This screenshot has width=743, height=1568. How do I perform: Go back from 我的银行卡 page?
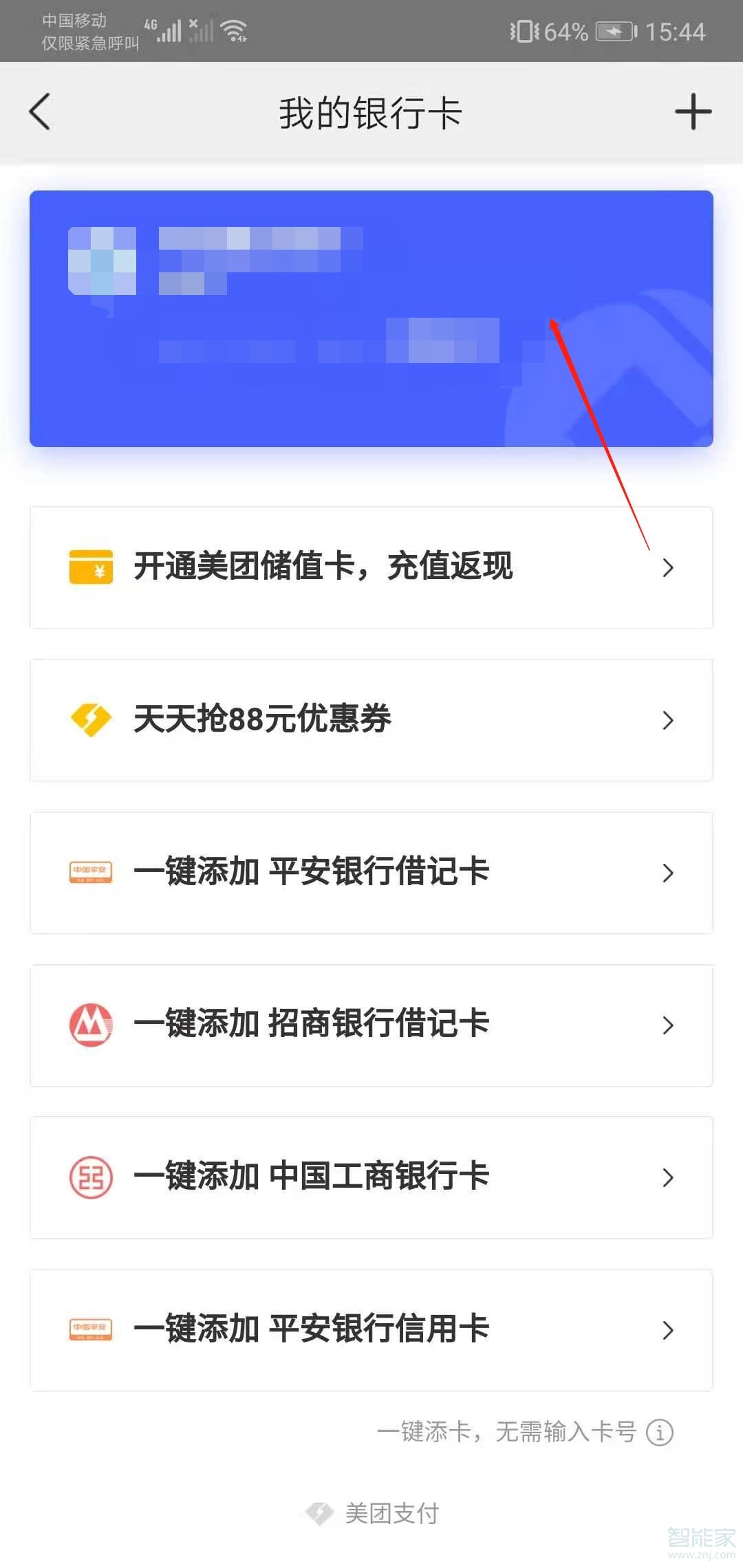(40, 112)
